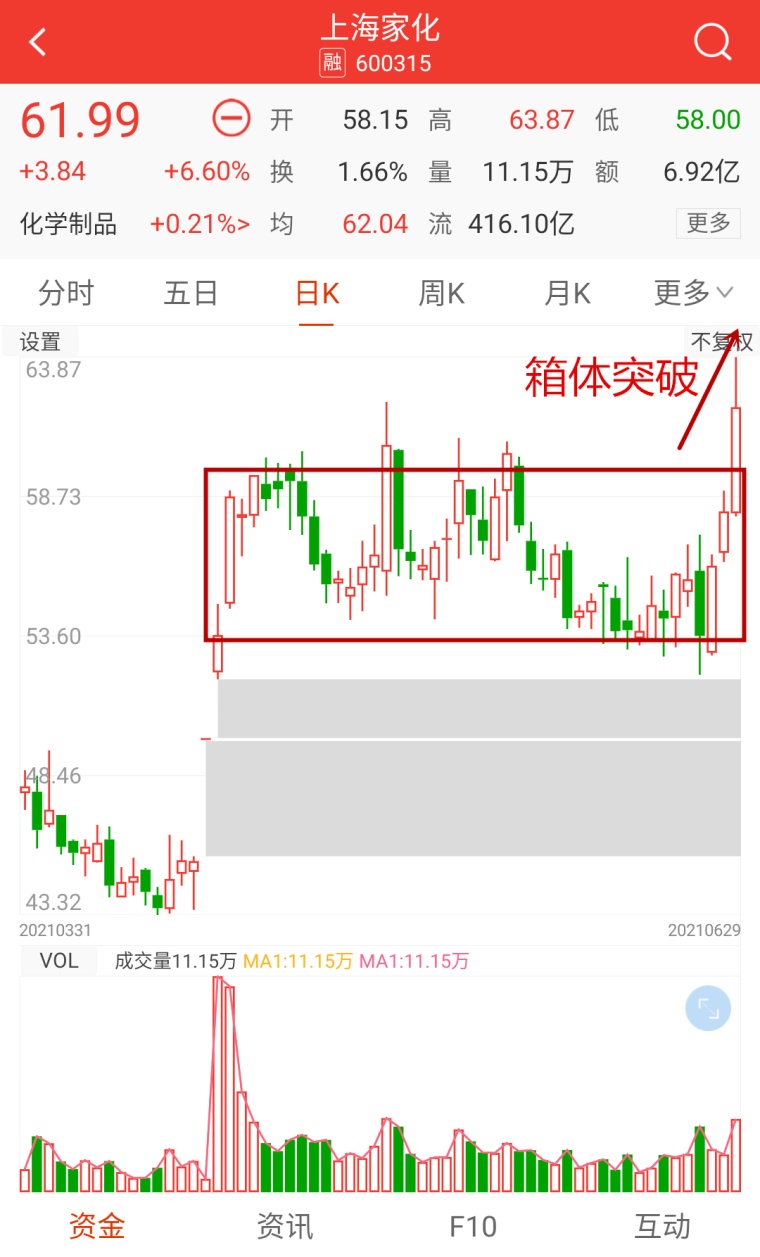This screenshot has width=760, height=1257.
Task: Select the 日K chart tab
Action: (317, 293)
